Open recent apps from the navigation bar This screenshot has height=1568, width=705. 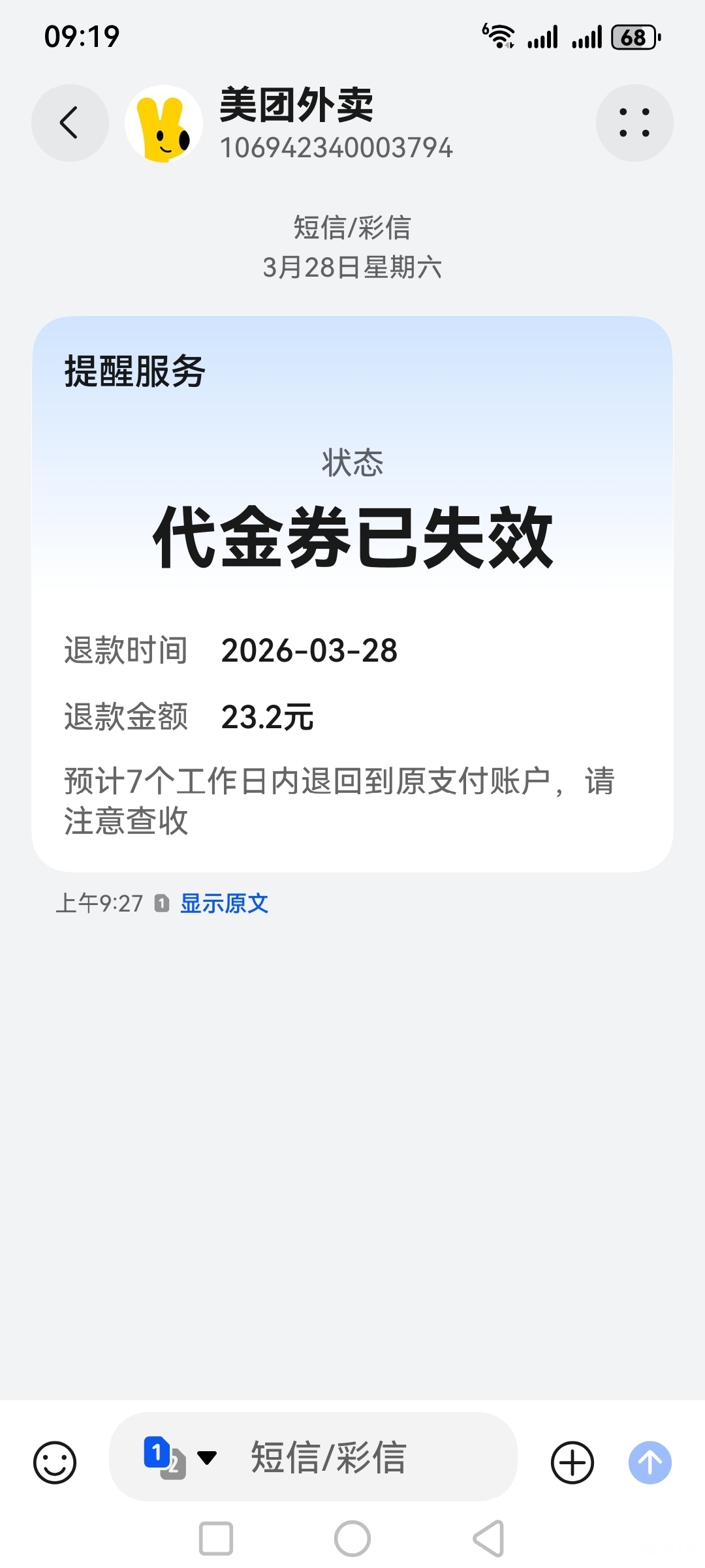coord(216,1539)
